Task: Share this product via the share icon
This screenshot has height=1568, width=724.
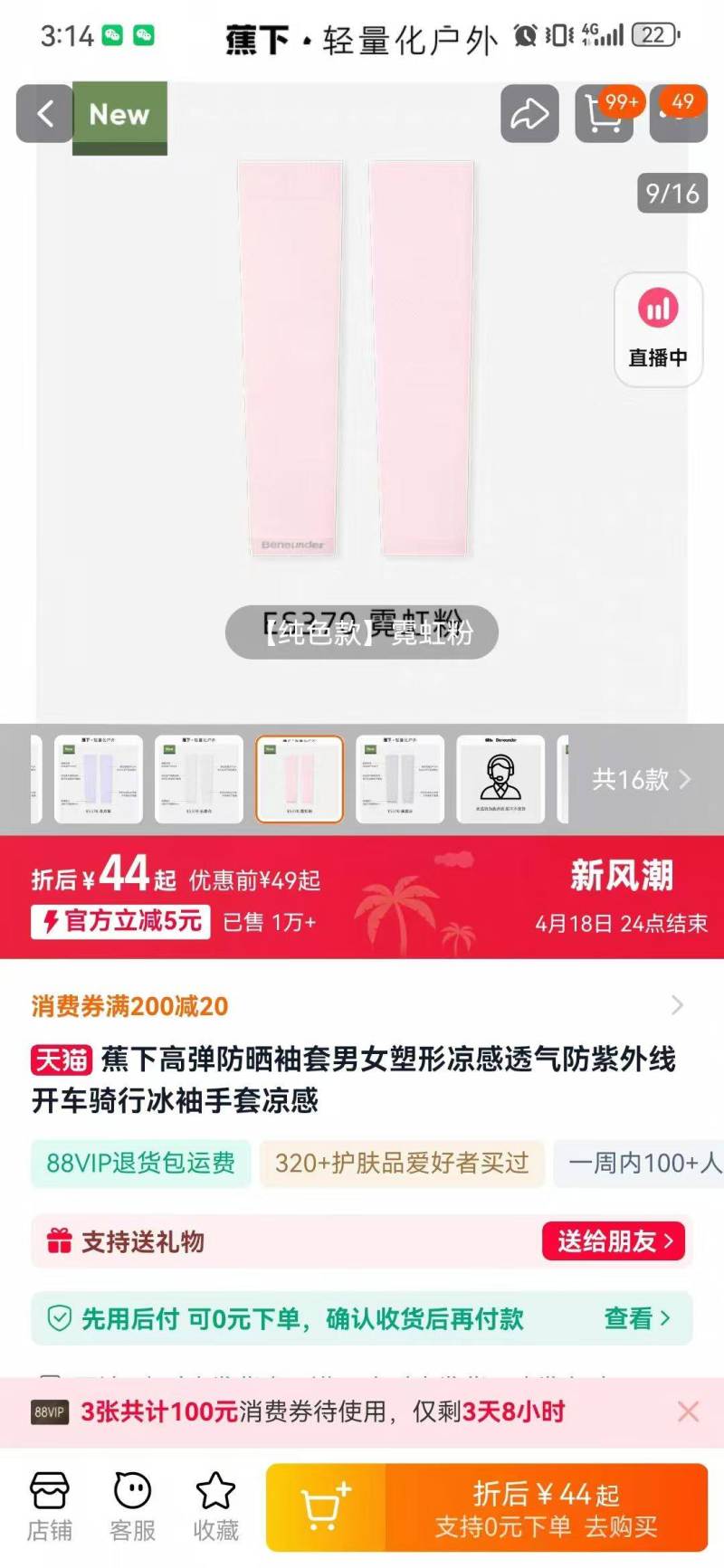Action: click(529, 114)
